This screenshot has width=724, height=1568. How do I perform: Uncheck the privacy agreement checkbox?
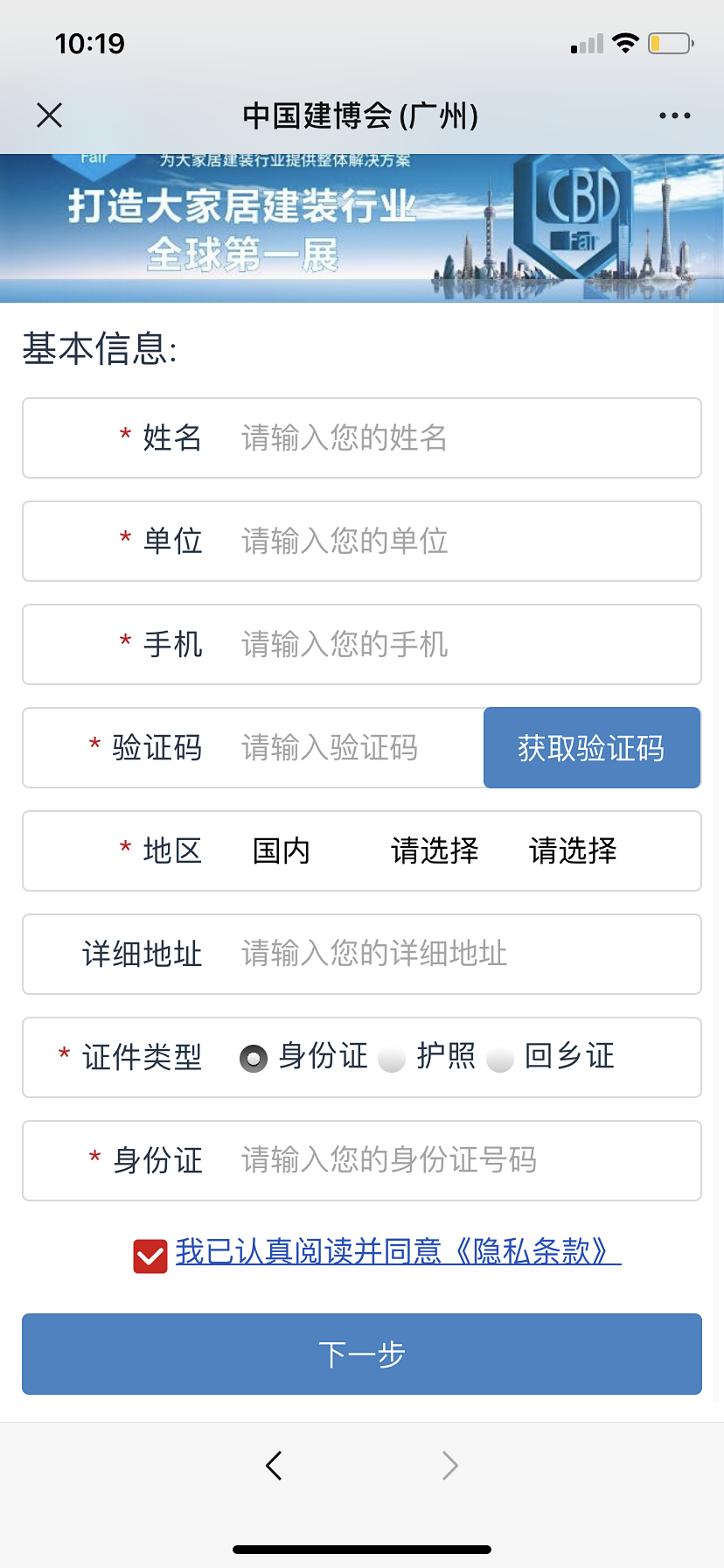pyautogui.click(x=150, y=1255)
